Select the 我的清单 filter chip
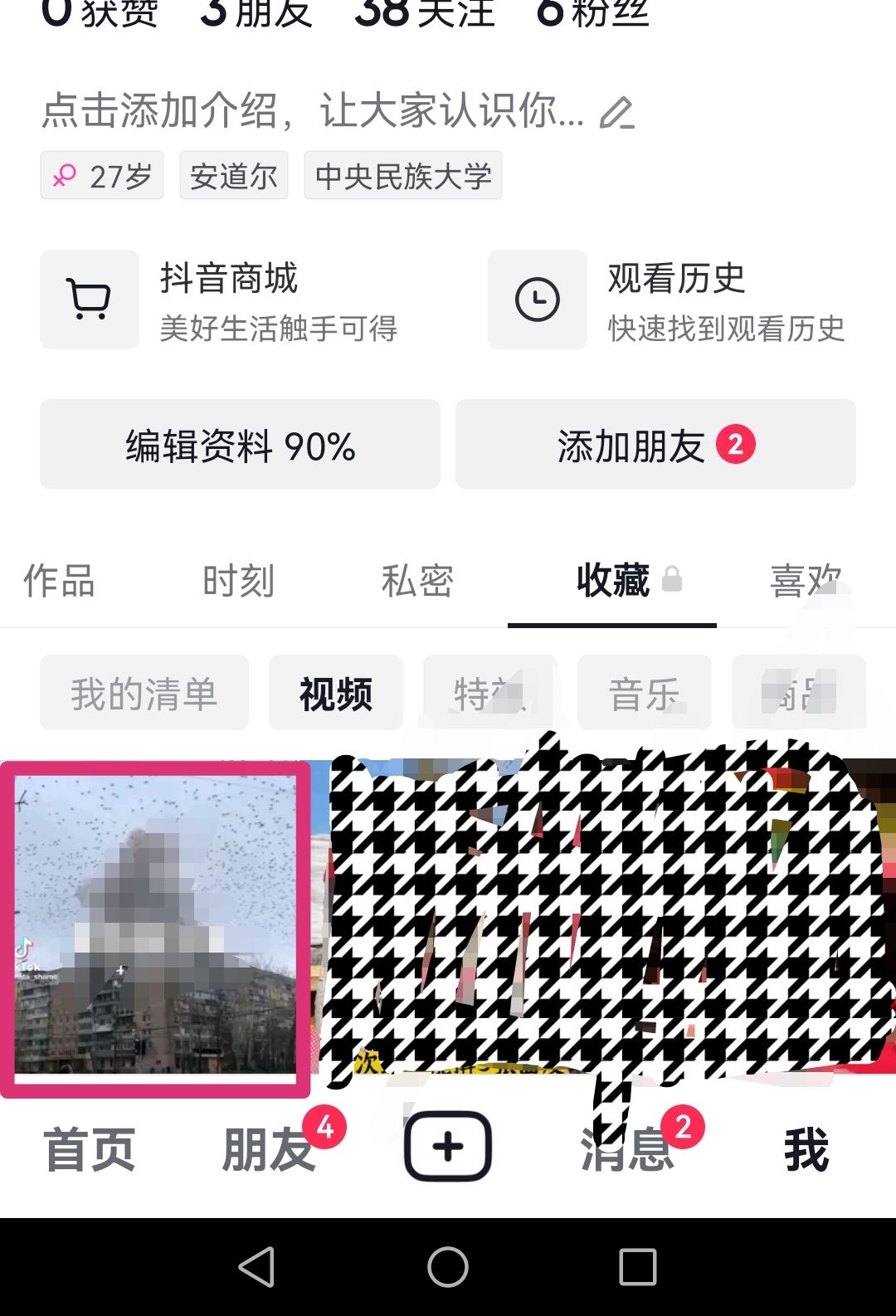 pyautogui.click(x=144, y=692)
